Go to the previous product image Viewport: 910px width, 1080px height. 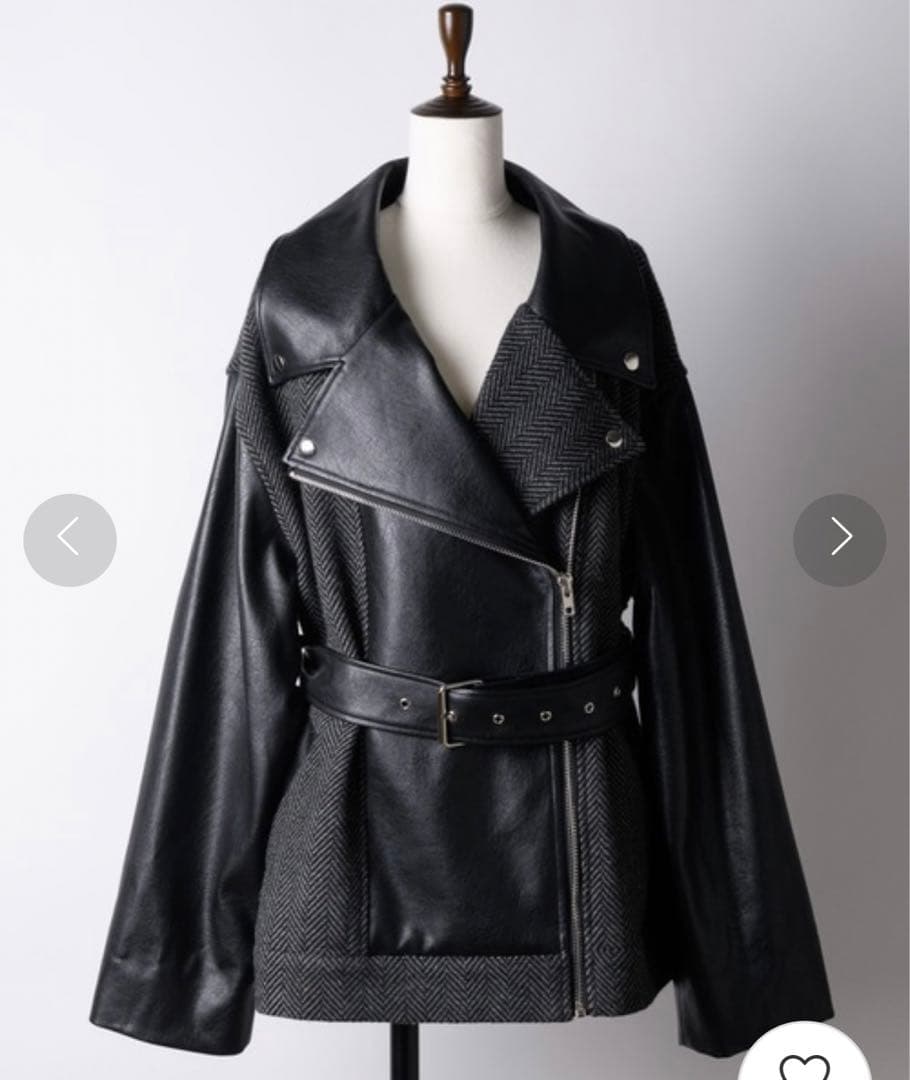point(69,539)
